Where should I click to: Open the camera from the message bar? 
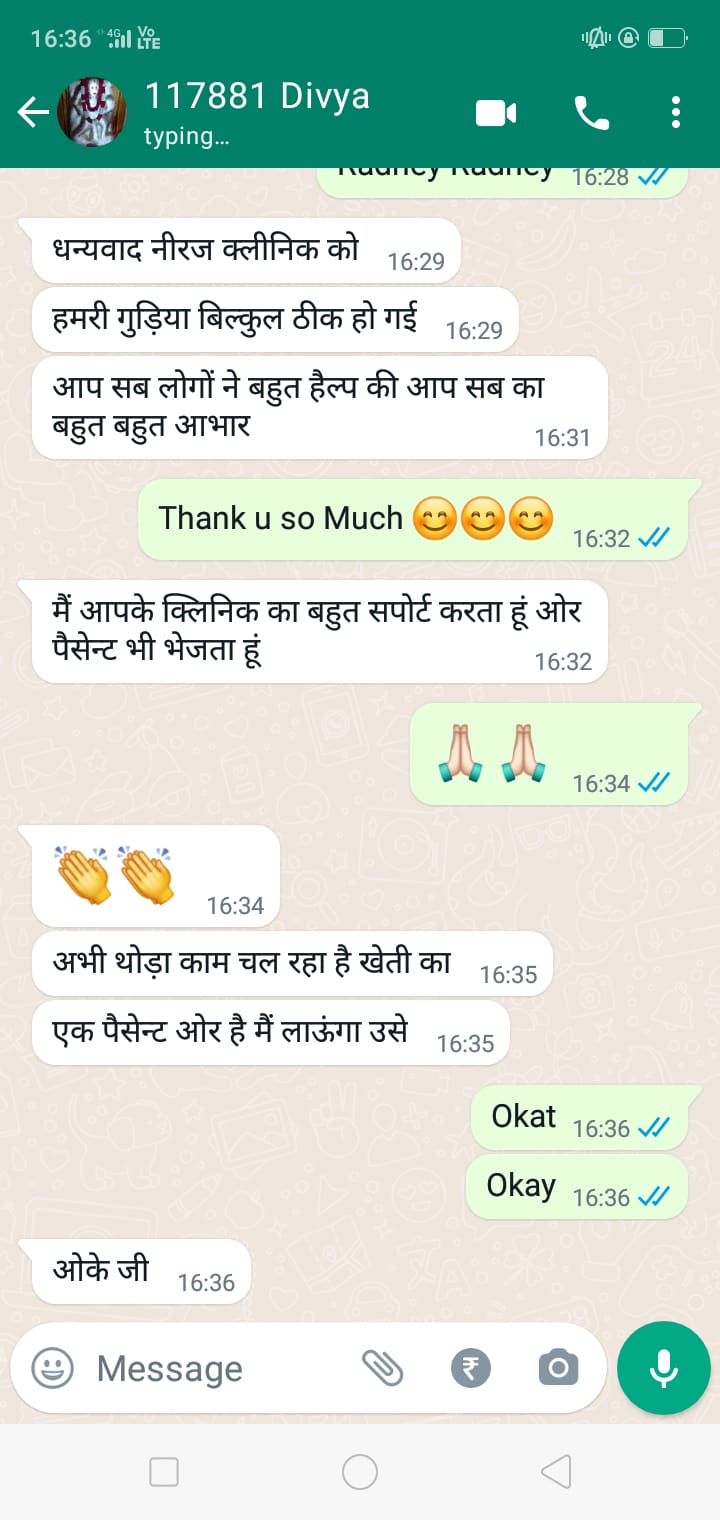coord(558,1368)
